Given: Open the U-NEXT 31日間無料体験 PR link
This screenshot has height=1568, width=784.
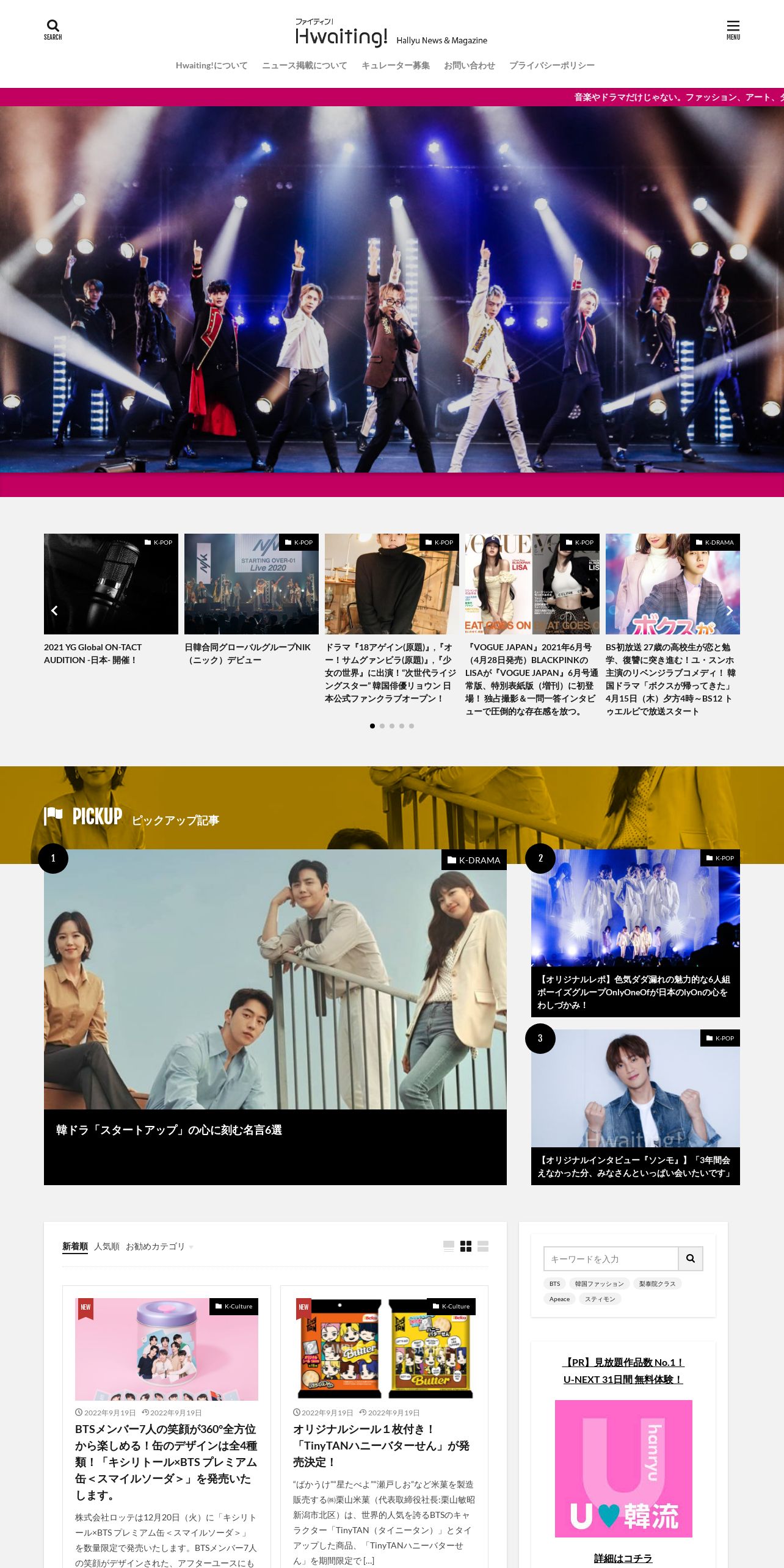Looking at the screenshot, I should (x=623, y=1371).
